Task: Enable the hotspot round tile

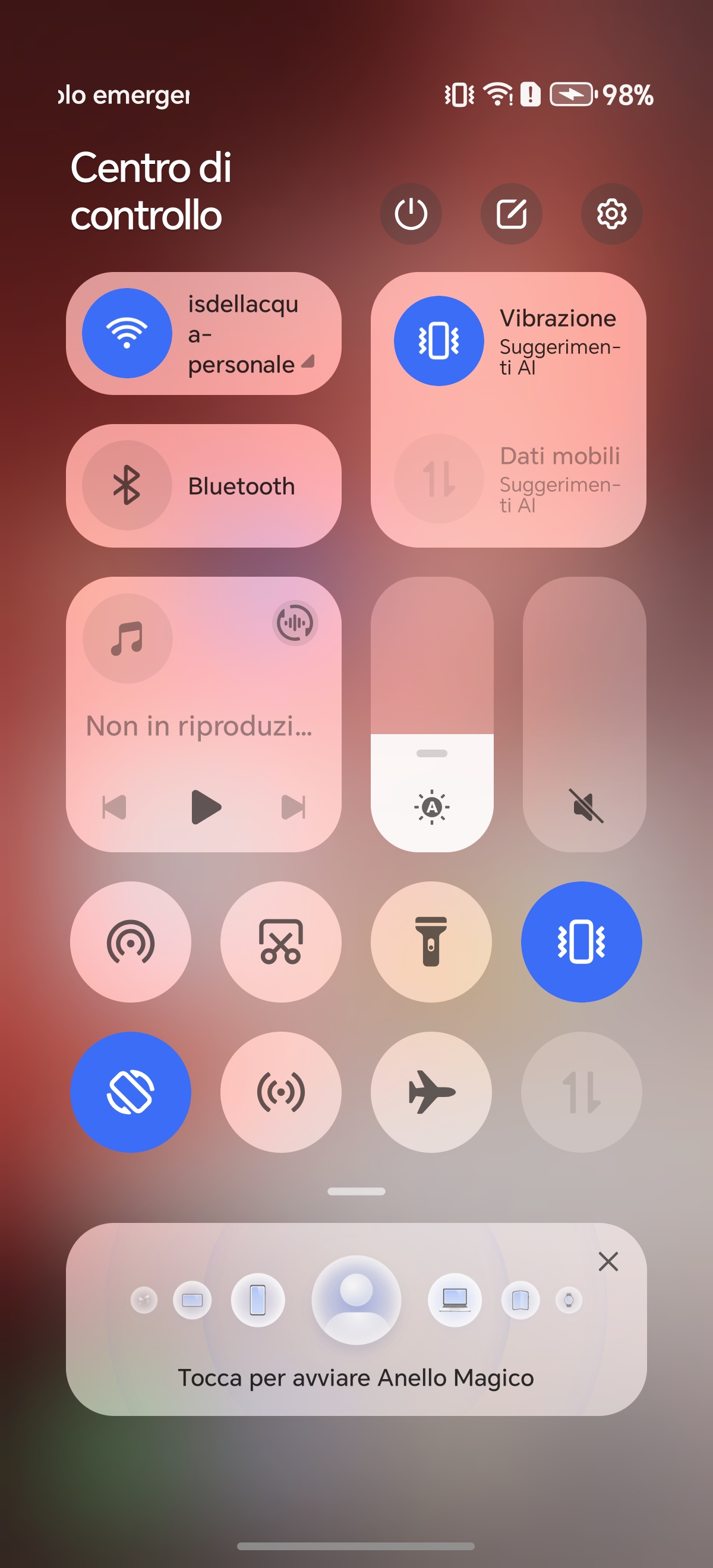Action: pyautogui.click(x=130, y=941)
